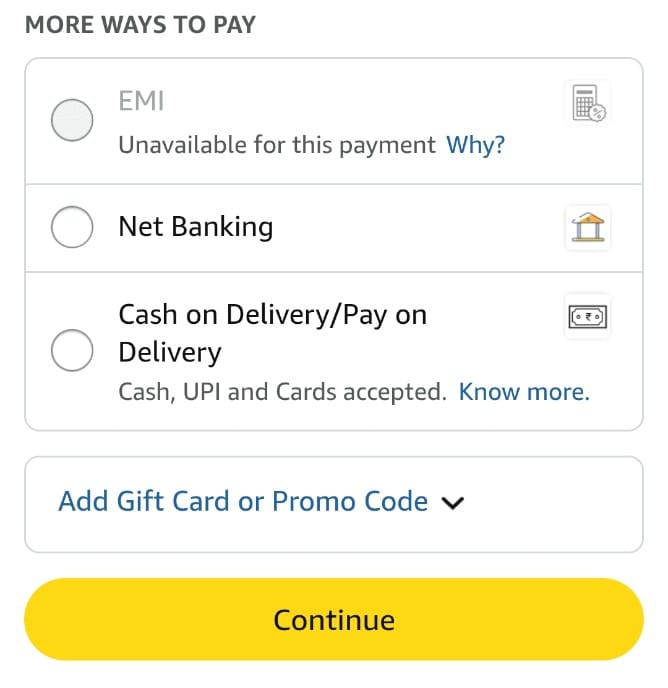Select the Net Banking payment option
The height and width of the screenshot is (688, 668).
(72, 229)
